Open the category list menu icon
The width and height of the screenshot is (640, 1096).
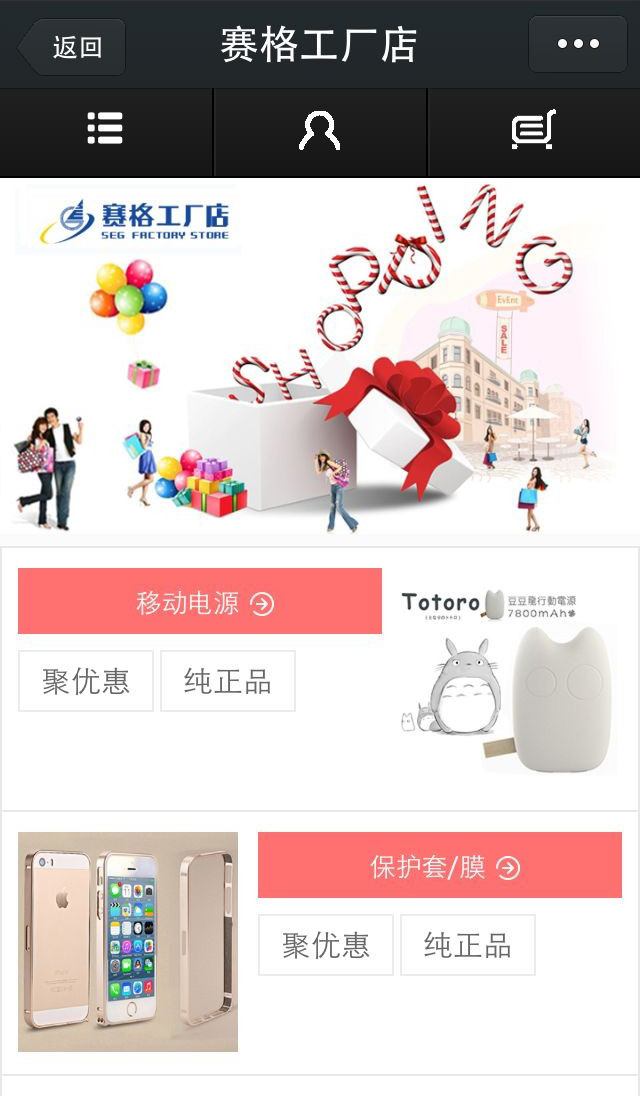pos(106,129)
